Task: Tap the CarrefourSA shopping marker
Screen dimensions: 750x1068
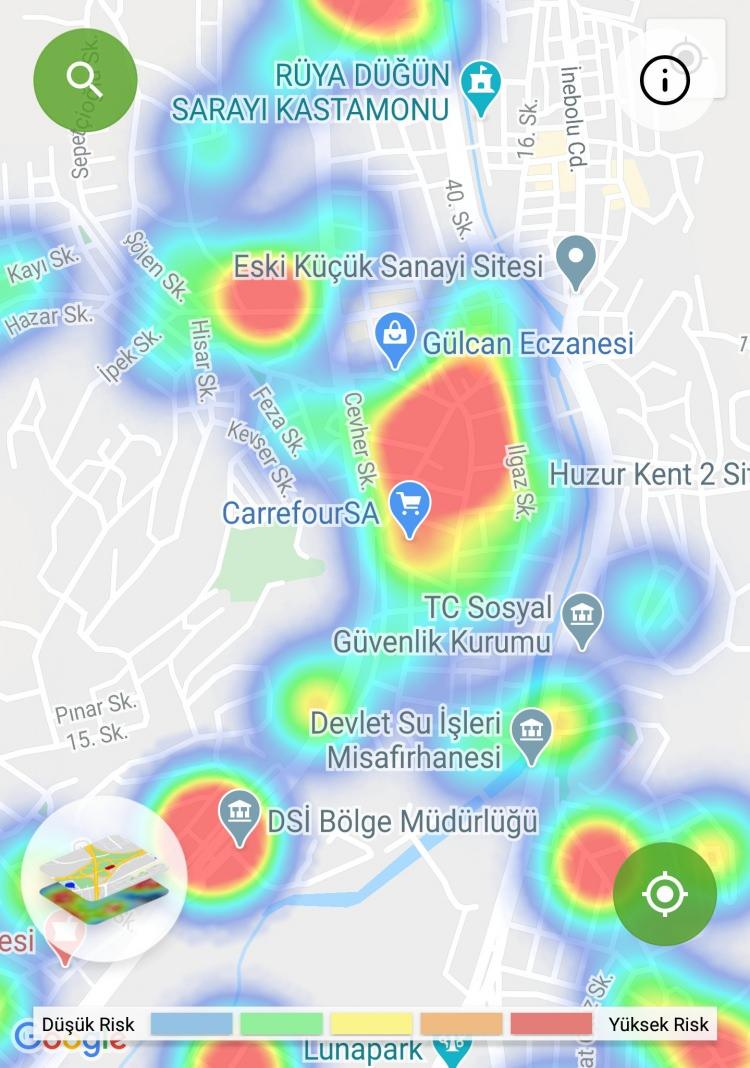Action: pyautogui.click(x=409, y=507)
